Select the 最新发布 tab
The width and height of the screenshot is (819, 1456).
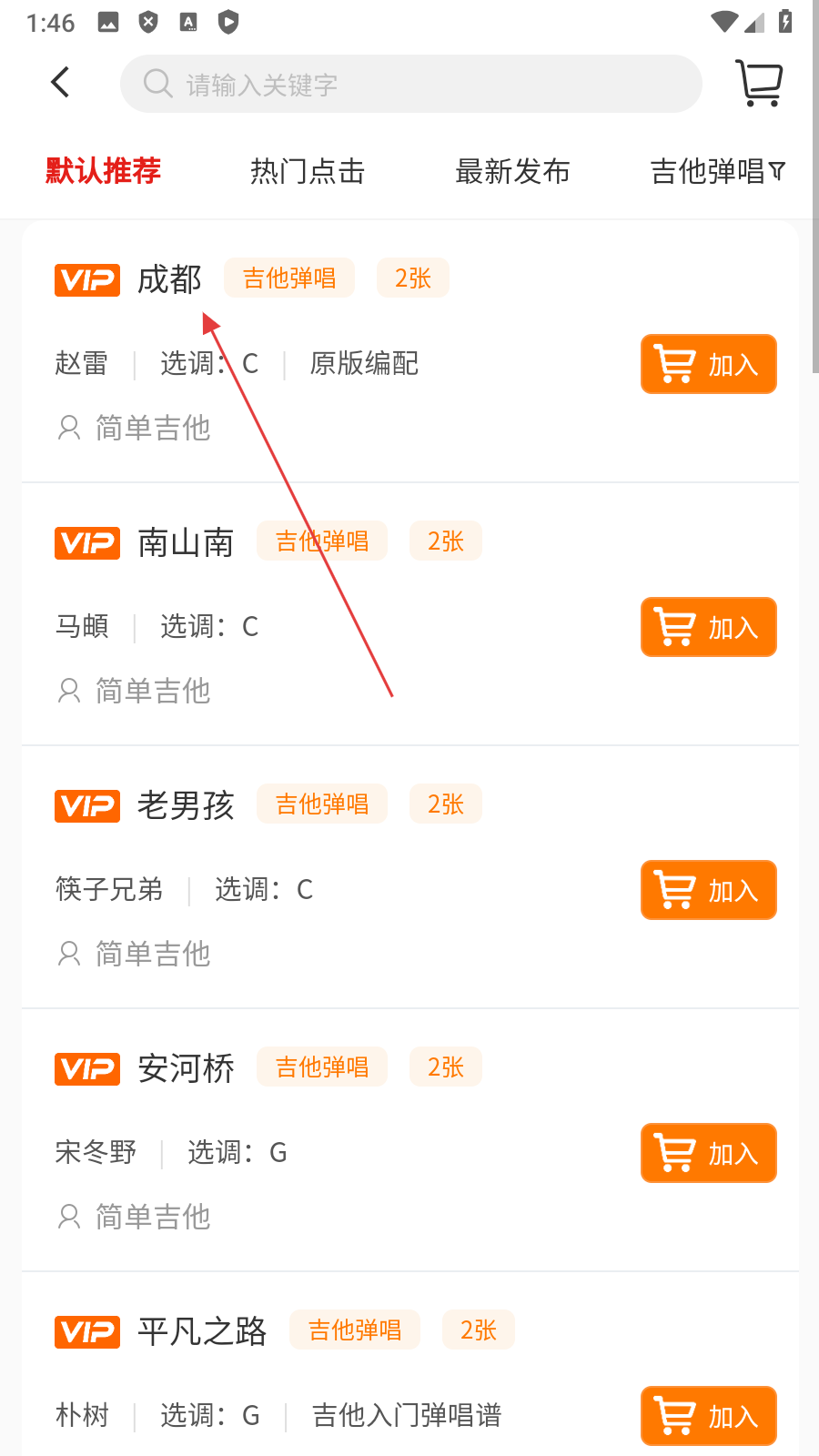click(512, 171)
